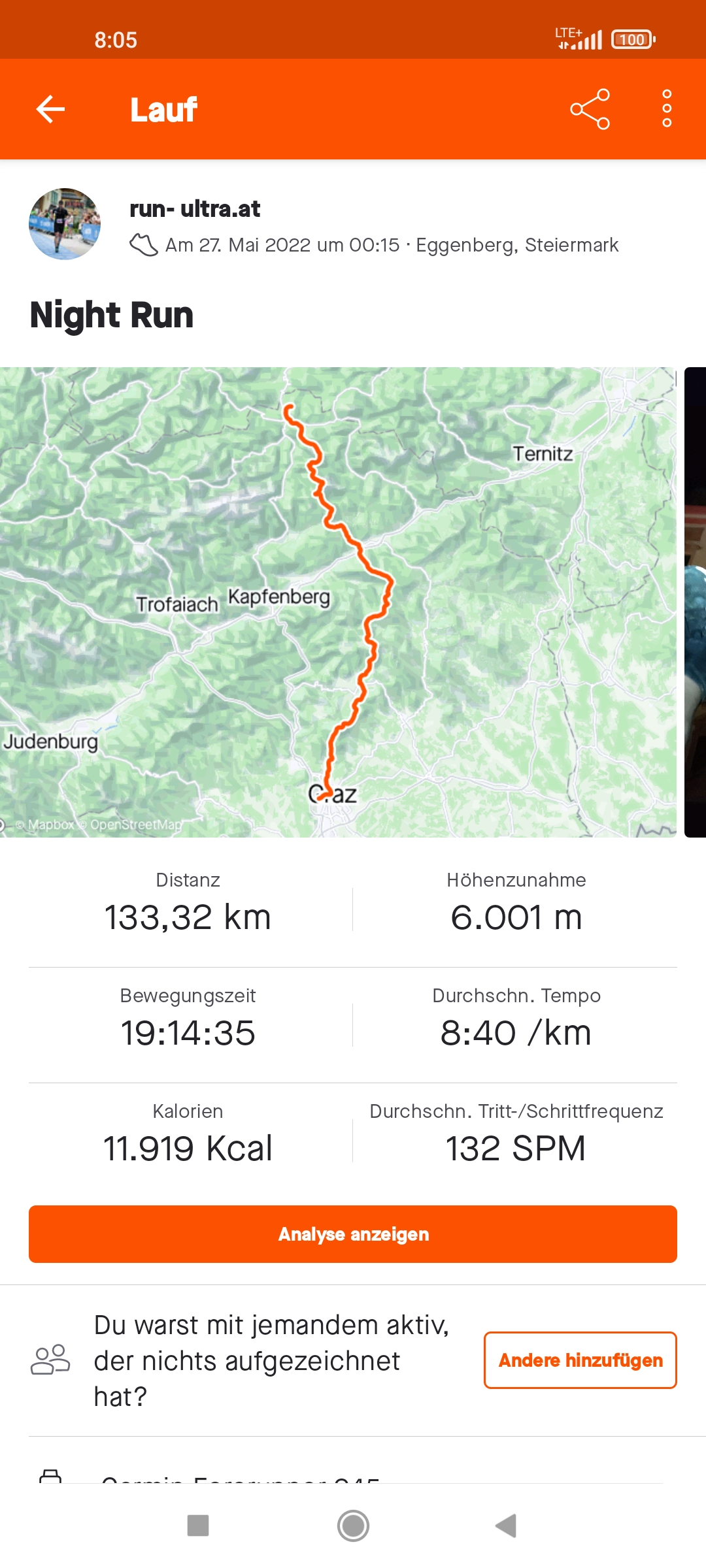Viewport: 706px width, 1568px height.
Task: Open the three-dot overflow menu
Action: 666,109
